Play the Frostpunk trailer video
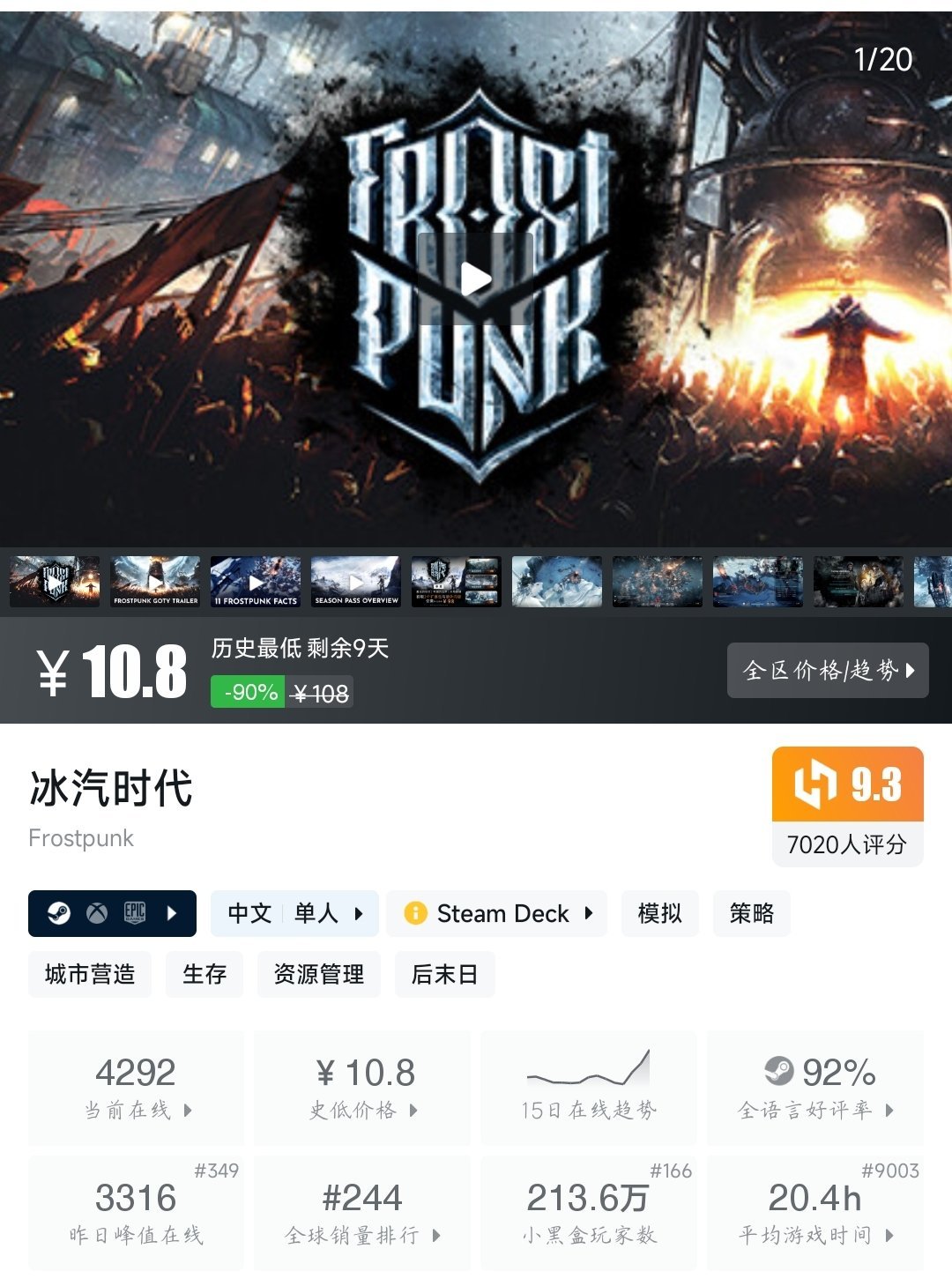952x1286 pixels. (476, 279)
